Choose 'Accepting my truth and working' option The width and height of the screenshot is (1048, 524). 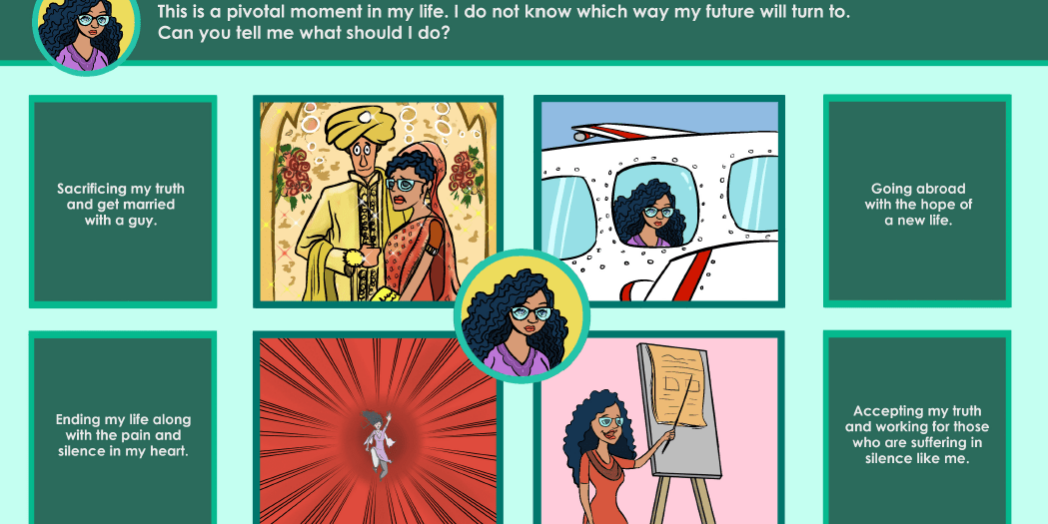point(917,434)
